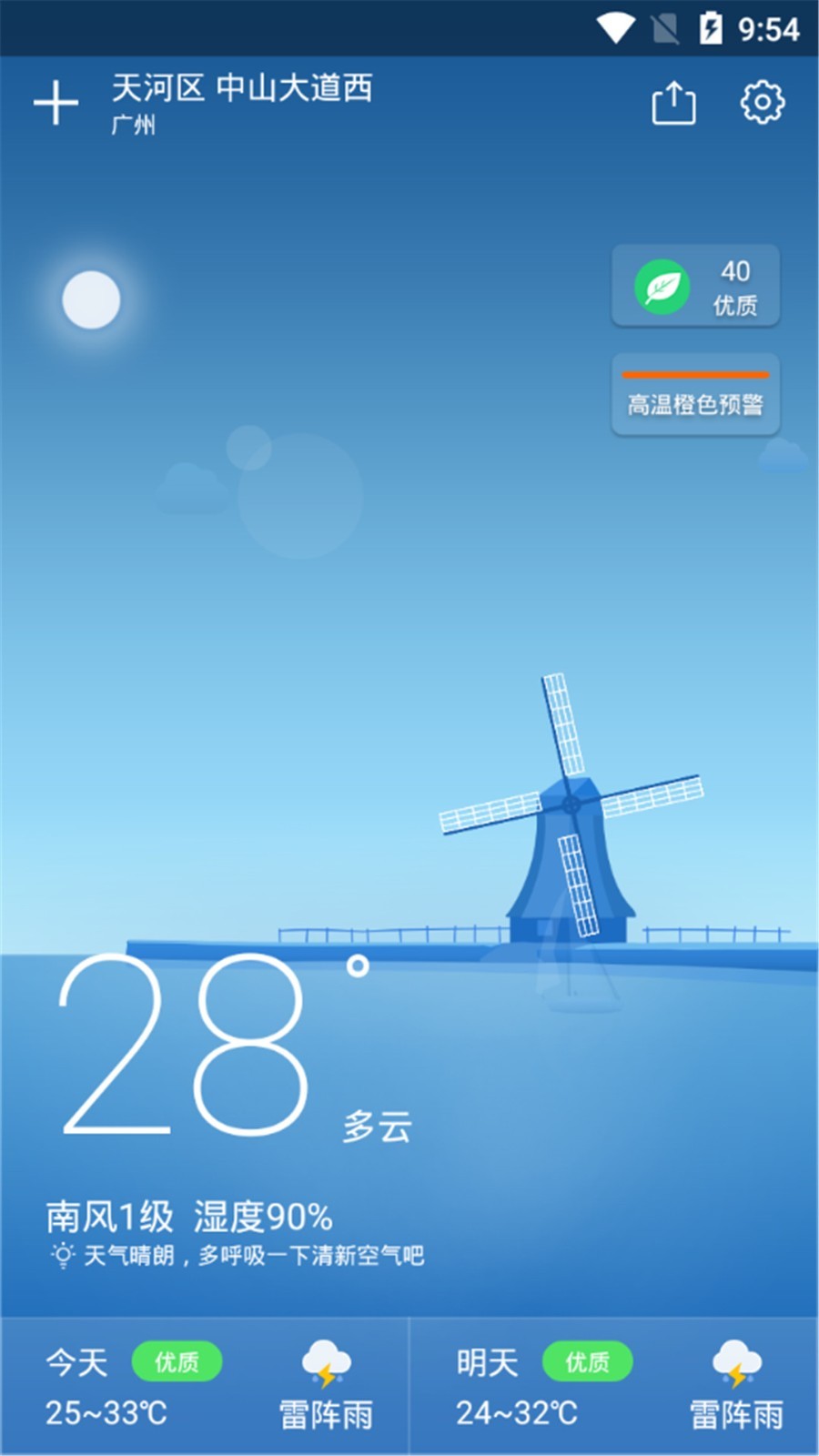Add a new city with the plus icon
Screen dimensions: 819x1456
coord(56,102)
